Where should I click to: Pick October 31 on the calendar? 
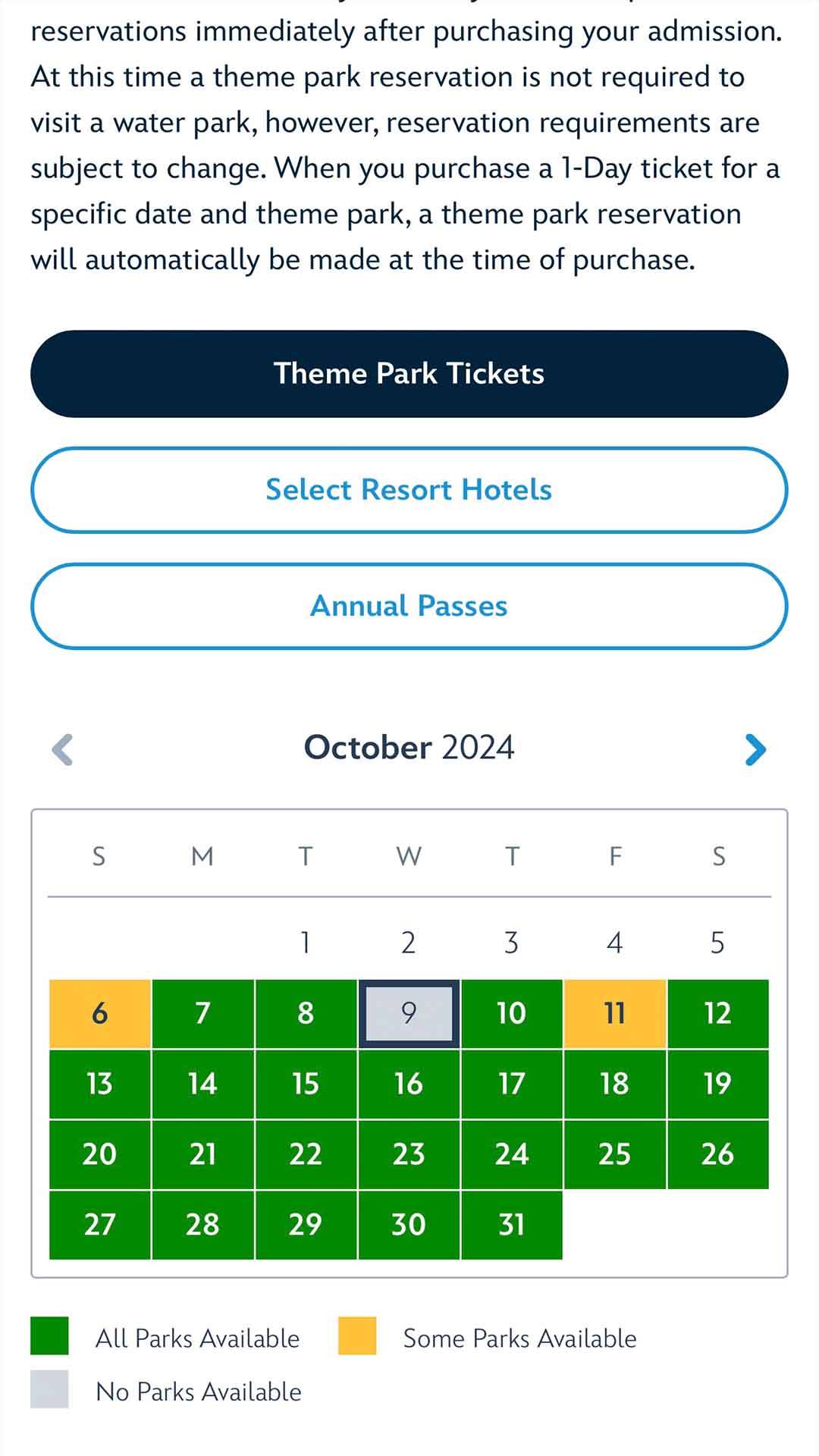(x=512, y=1225)
